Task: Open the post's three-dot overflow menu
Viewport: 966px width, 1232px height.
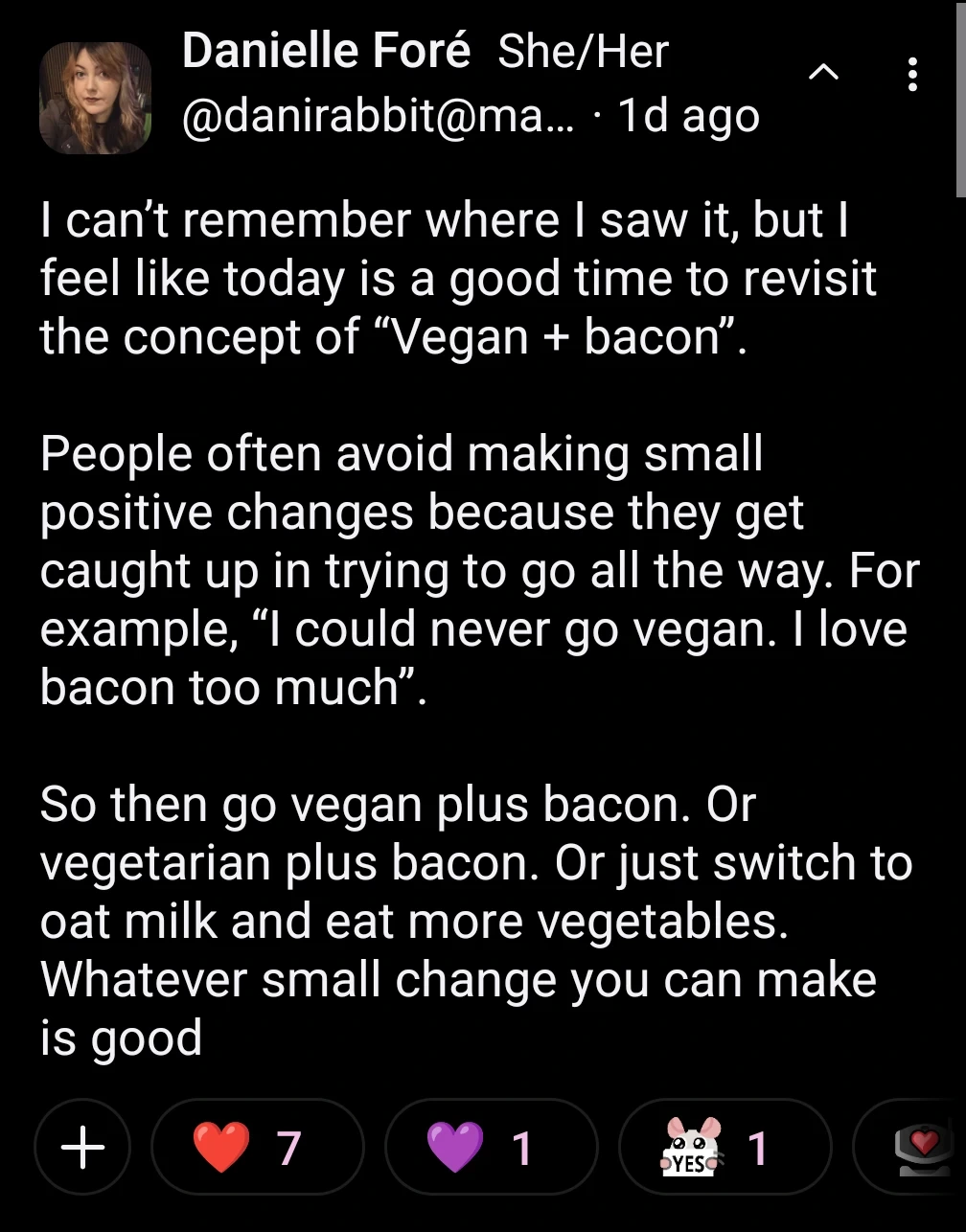Action: click(912, 74)
